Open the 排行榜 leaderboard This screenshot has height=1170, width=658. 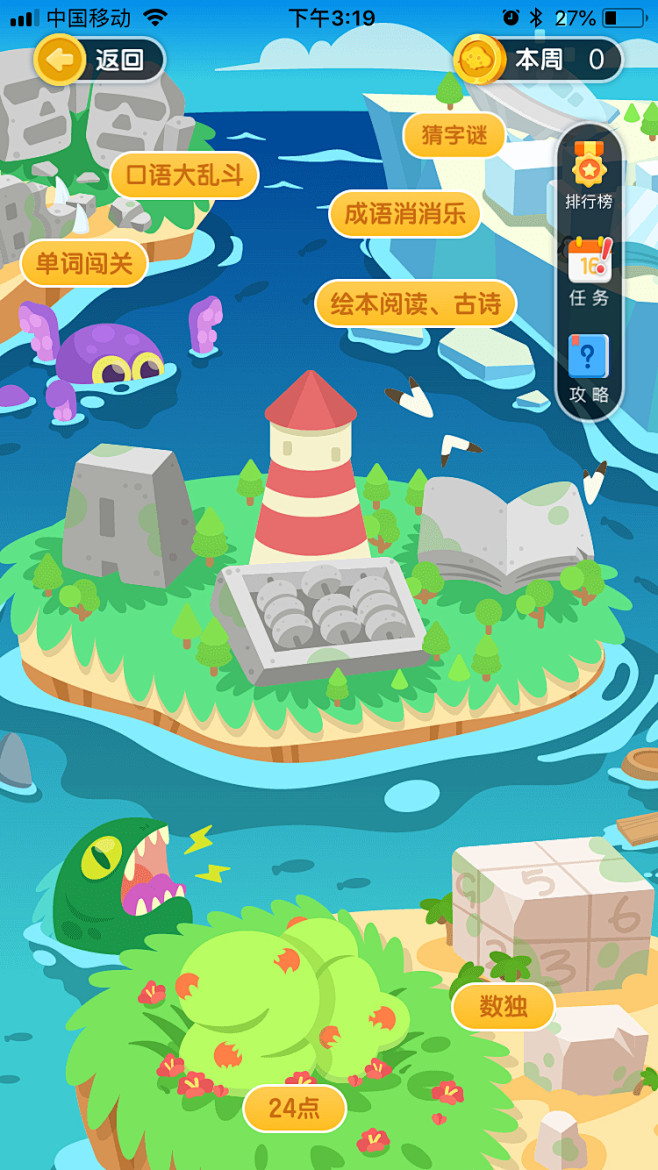click(589, 177)
